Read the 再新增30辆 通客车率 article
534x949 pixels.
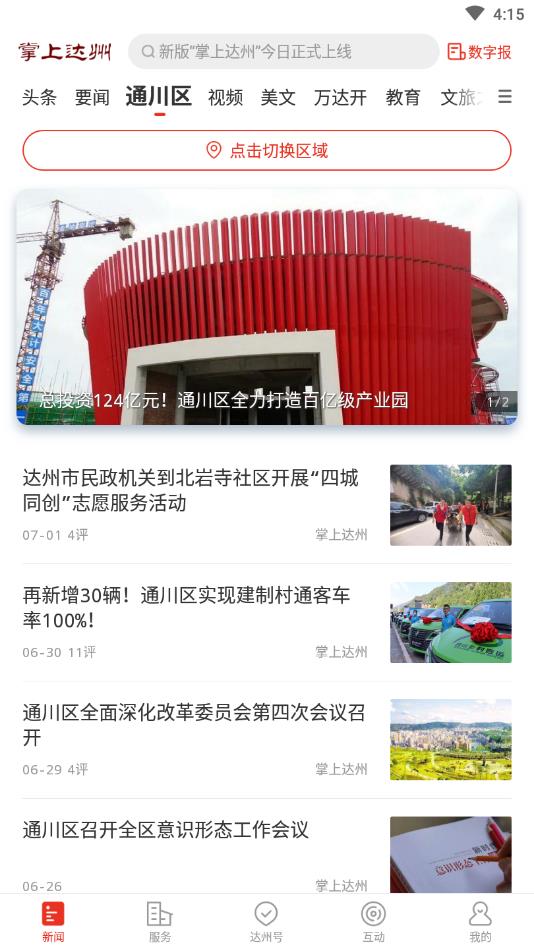coord(267,623)
